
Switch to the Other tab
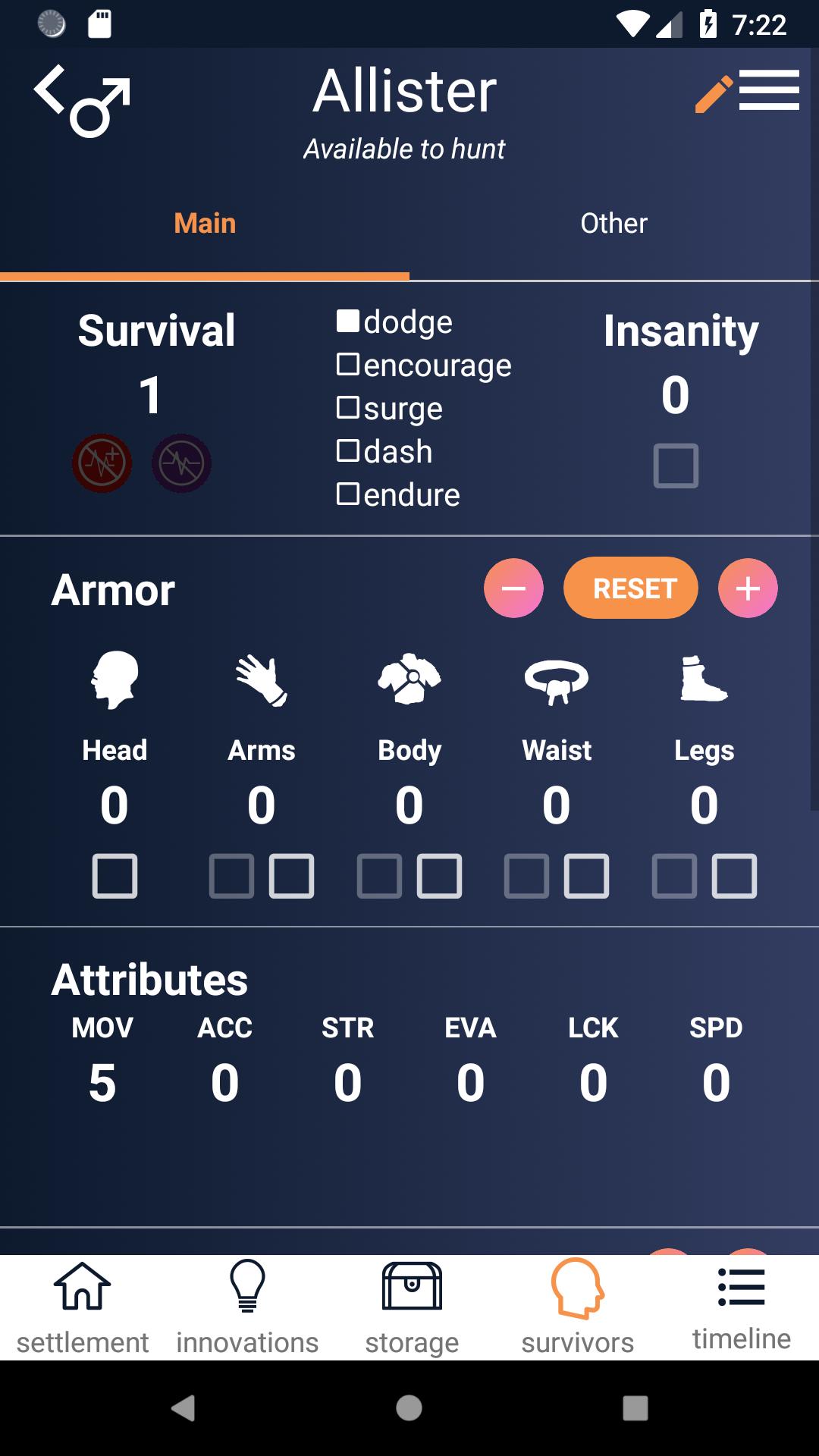(x=614, y=224)
